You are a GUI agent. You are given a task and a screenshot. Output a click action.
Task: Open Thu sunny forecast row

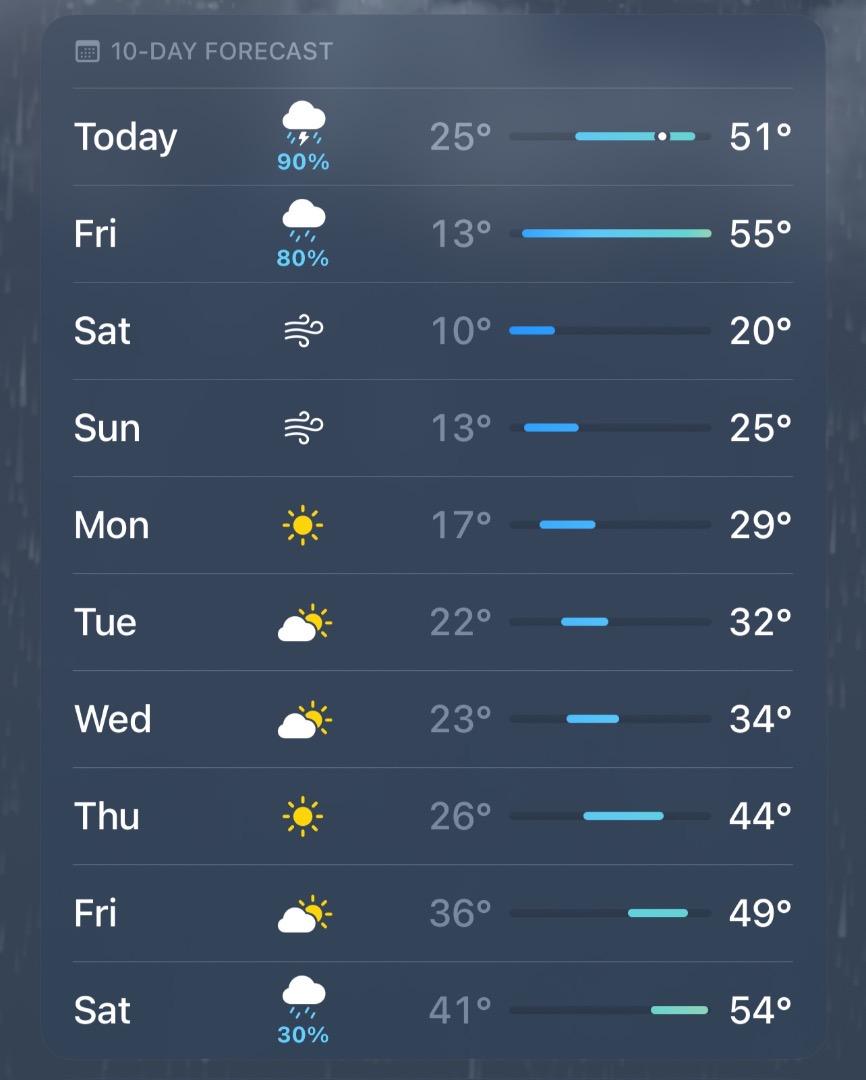[432, 816]
